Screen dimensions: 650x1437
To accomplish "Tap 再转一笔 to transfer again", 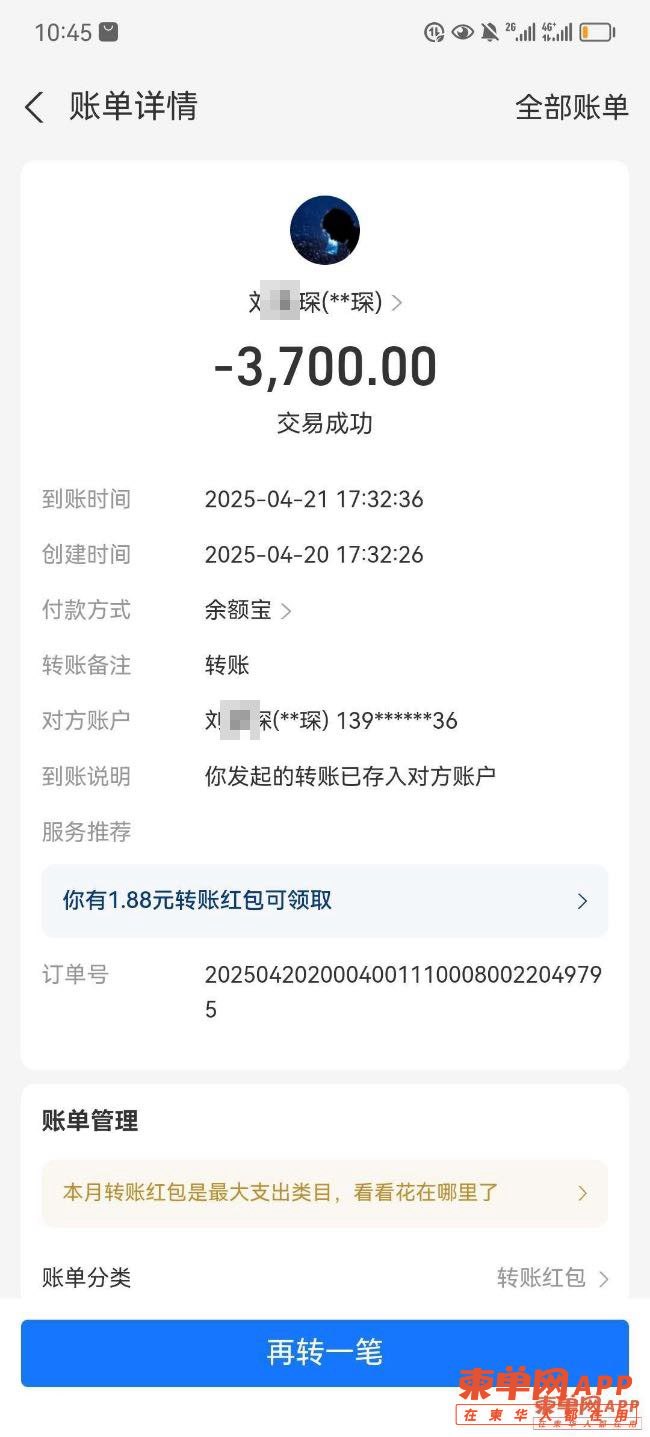I will pos(325,1353).
